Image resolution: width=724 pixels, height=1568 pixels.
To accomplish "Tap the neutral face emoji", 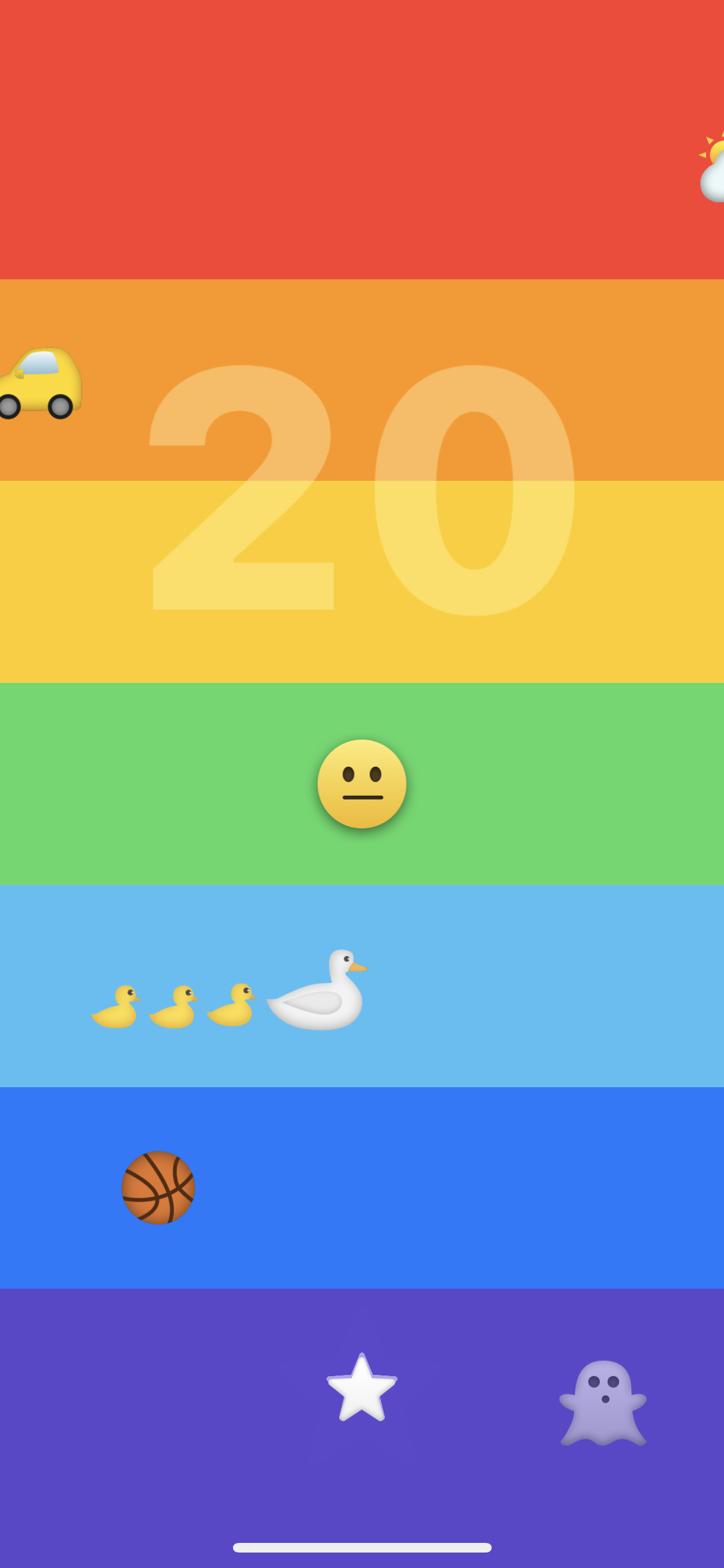I will point(362,784).
